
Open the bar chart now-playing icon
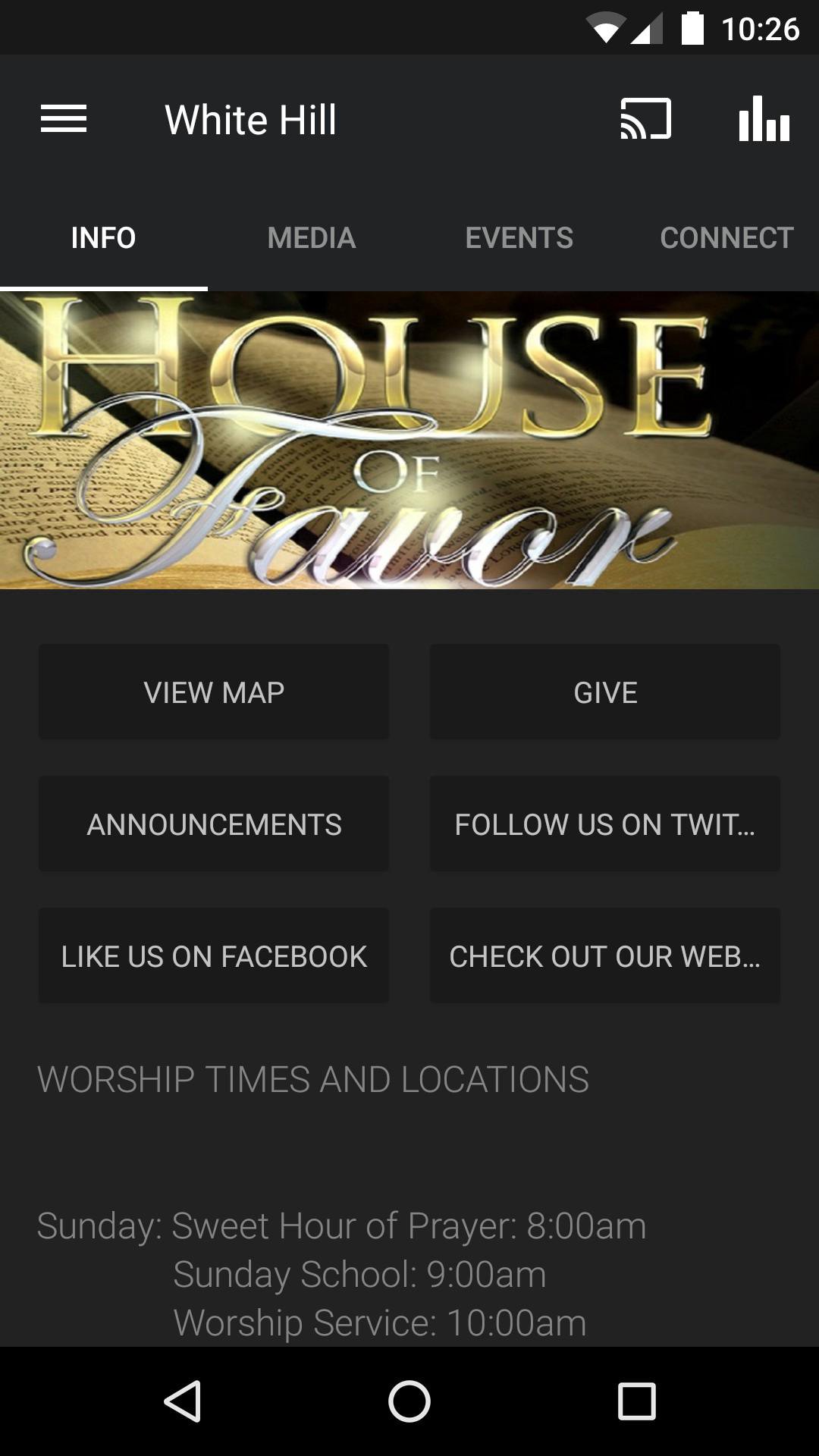tap(764, 119)
